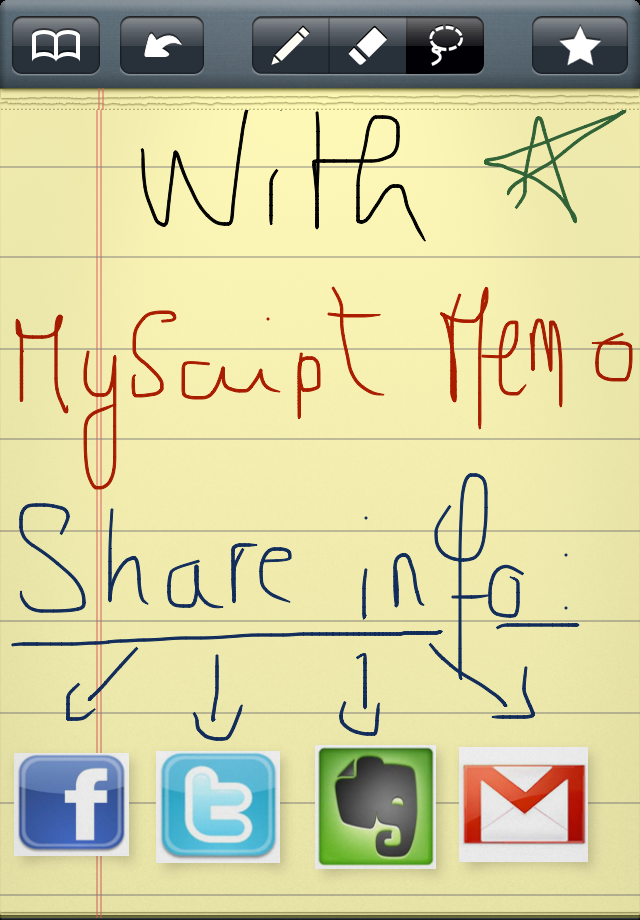Switch to the eraser tool
This screenshot has width=640, height=920.
click(367, 45)
